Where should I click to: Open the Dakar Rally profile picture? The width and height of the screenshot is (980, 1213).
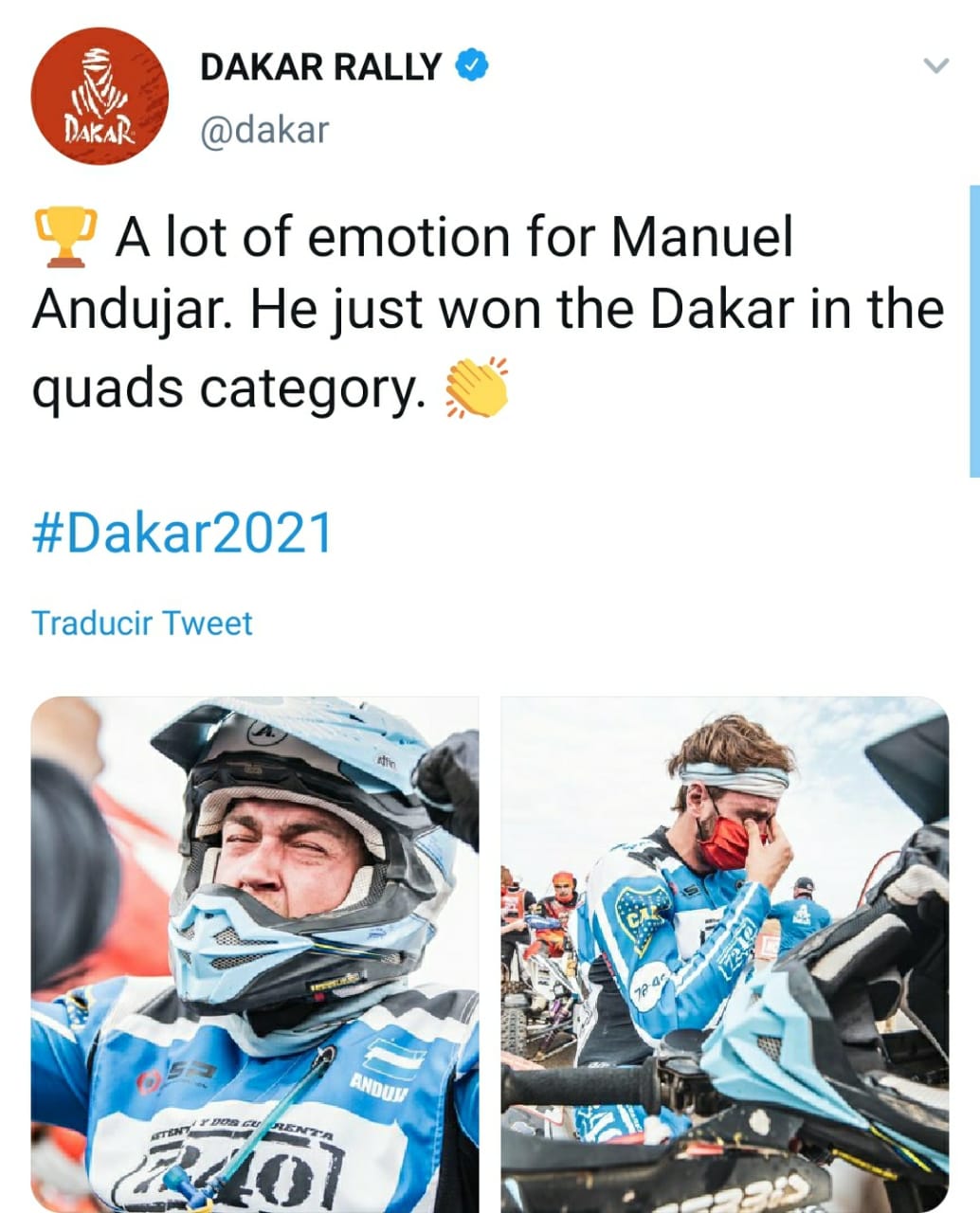(x=100, y=96)
